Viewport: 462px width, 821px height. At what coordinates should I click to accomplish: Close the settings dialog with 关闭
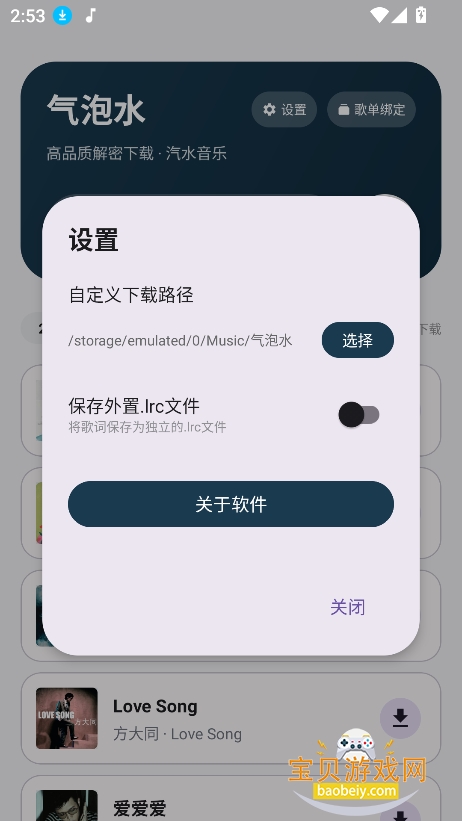coord(347,607)
